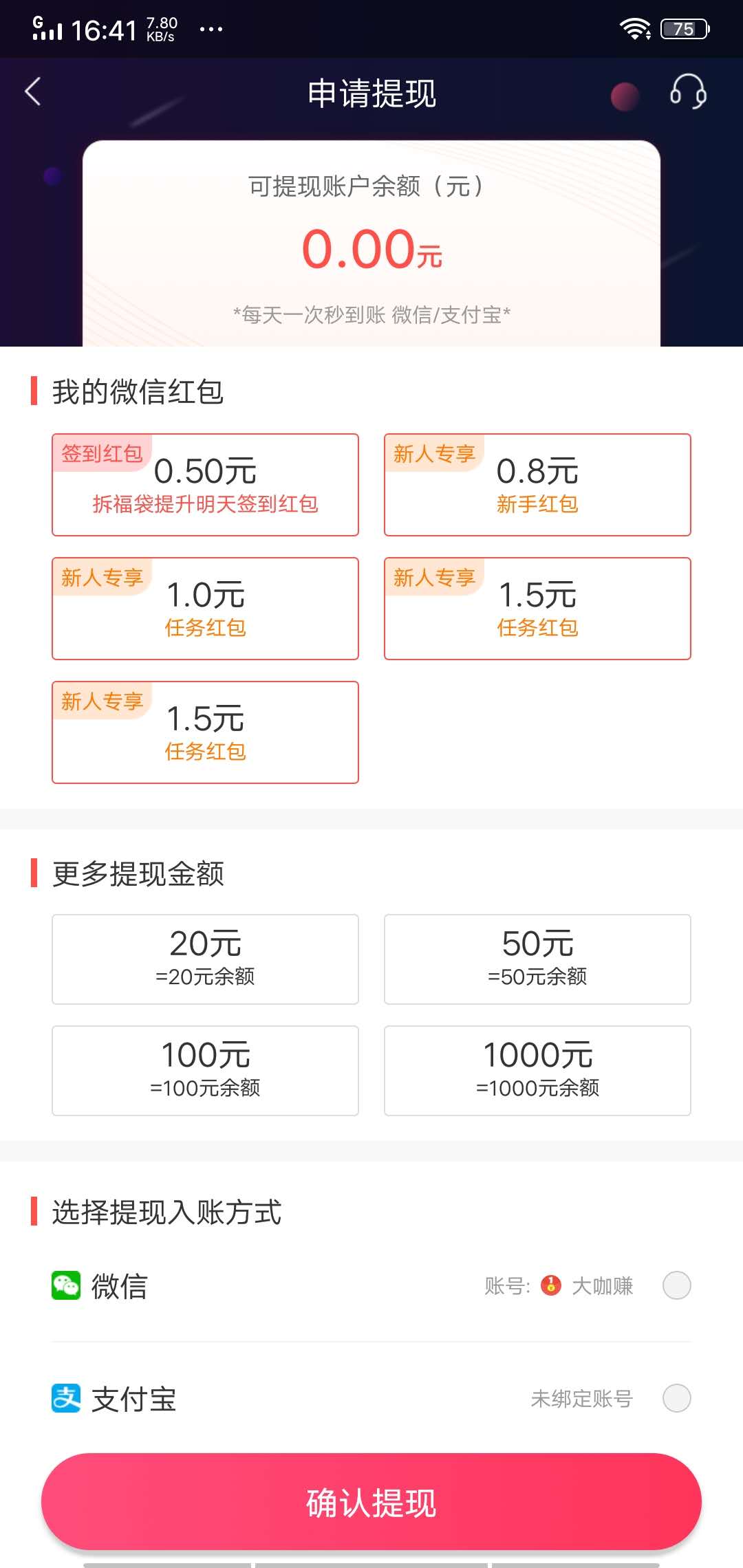Select the radio button next to 未绑定账号
The image size is (743, 1568).
[x=676, y=1400]
